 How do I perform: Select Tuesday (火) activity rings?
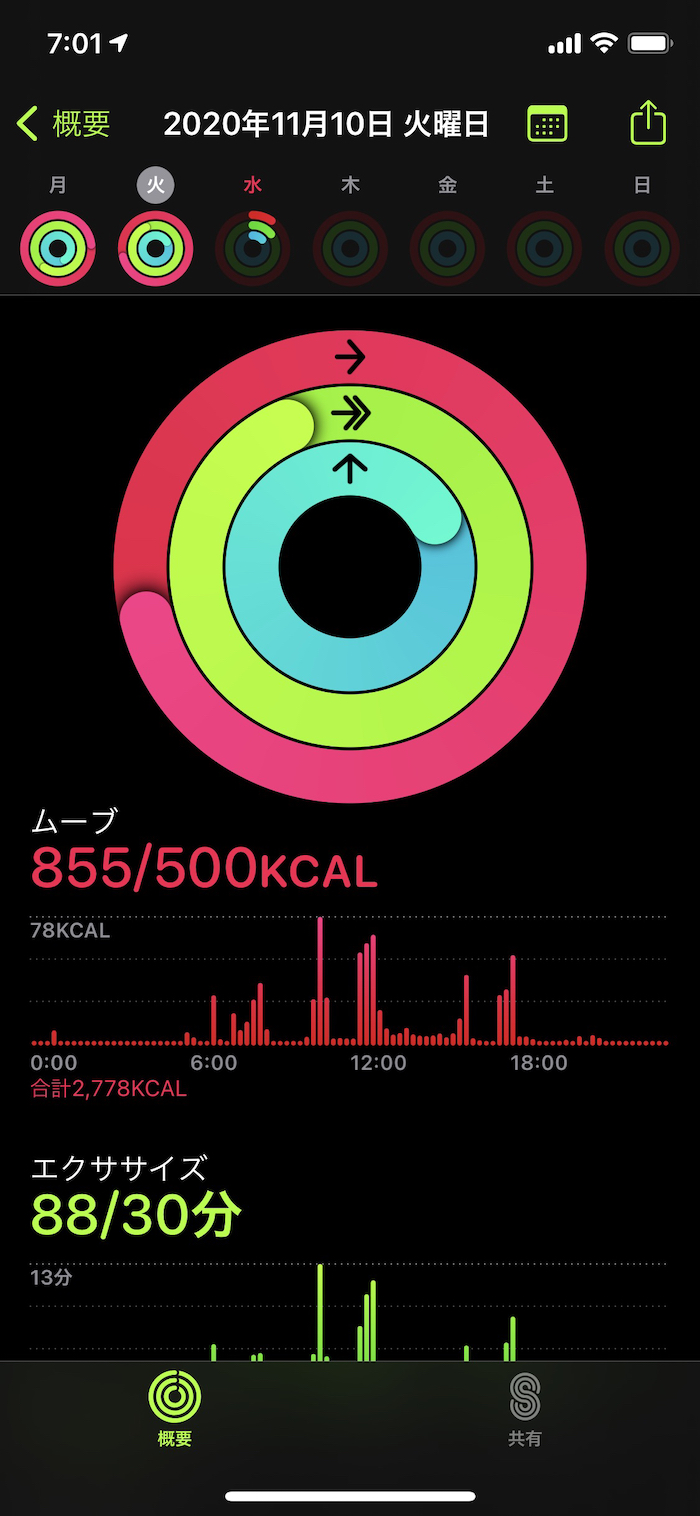(155, 248)
